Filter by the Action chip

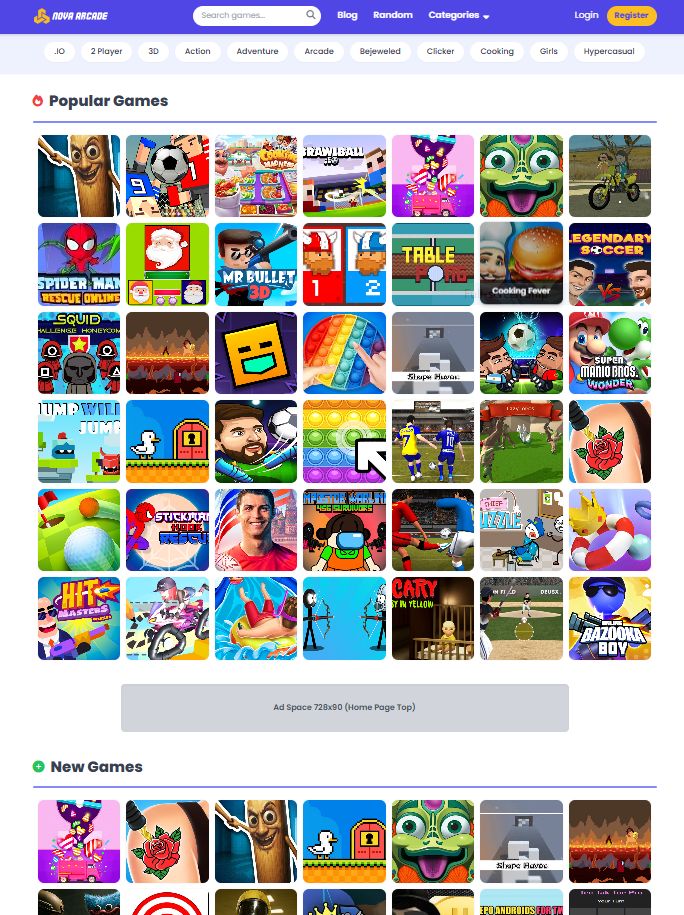pyautogui.click(x=198, y=51)
